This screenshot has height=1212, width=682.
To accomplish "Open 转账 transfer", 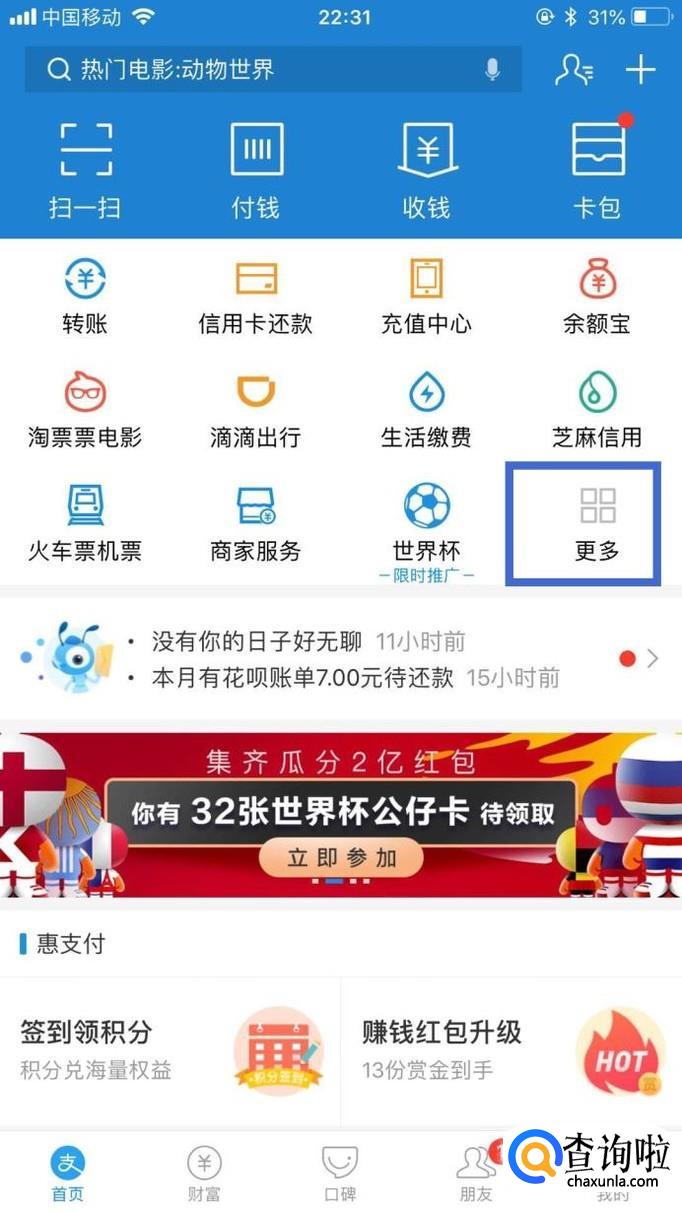I will [x=85, y=296].
